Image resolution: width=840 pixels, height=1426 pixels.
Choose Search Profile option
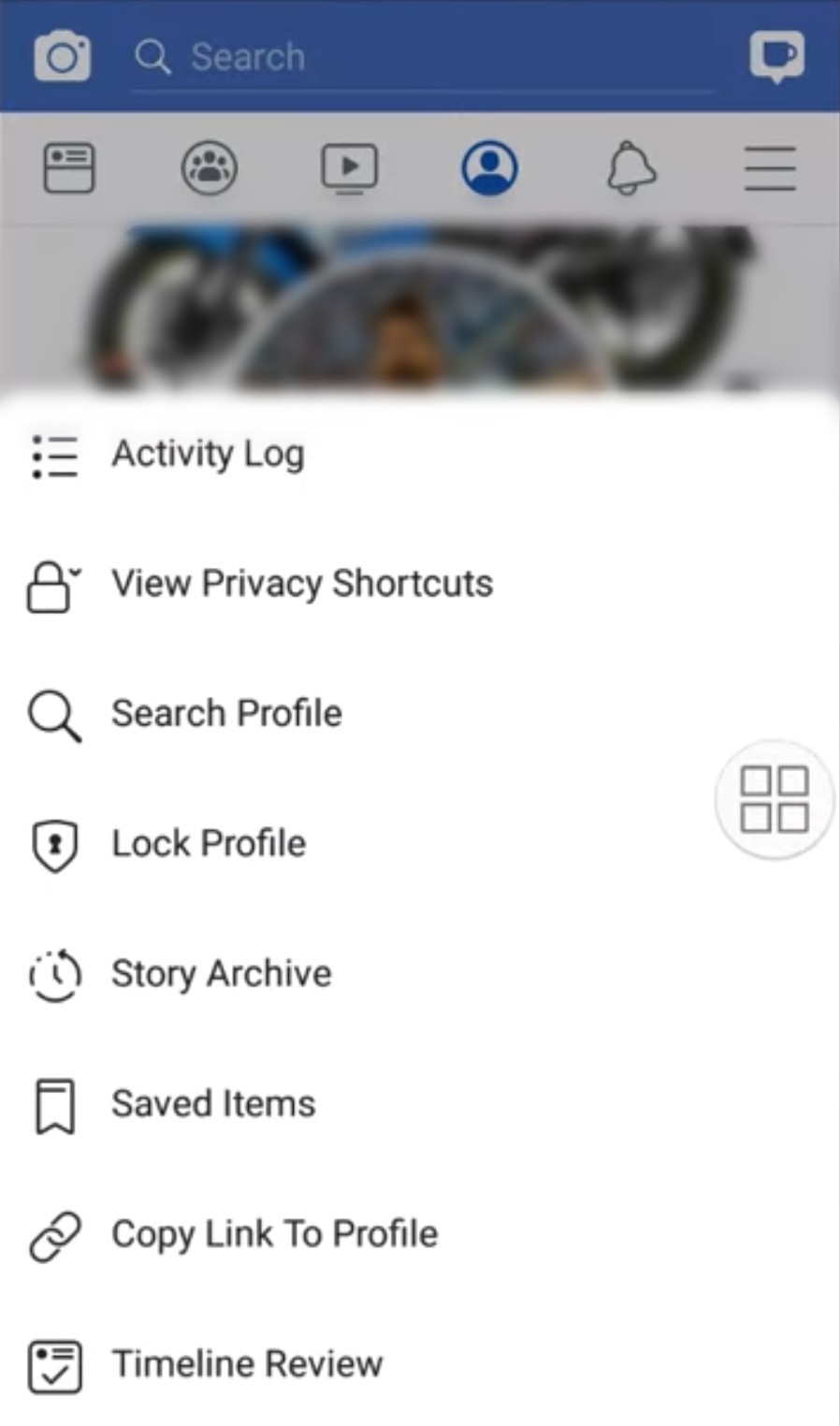(x=226, y=714)
